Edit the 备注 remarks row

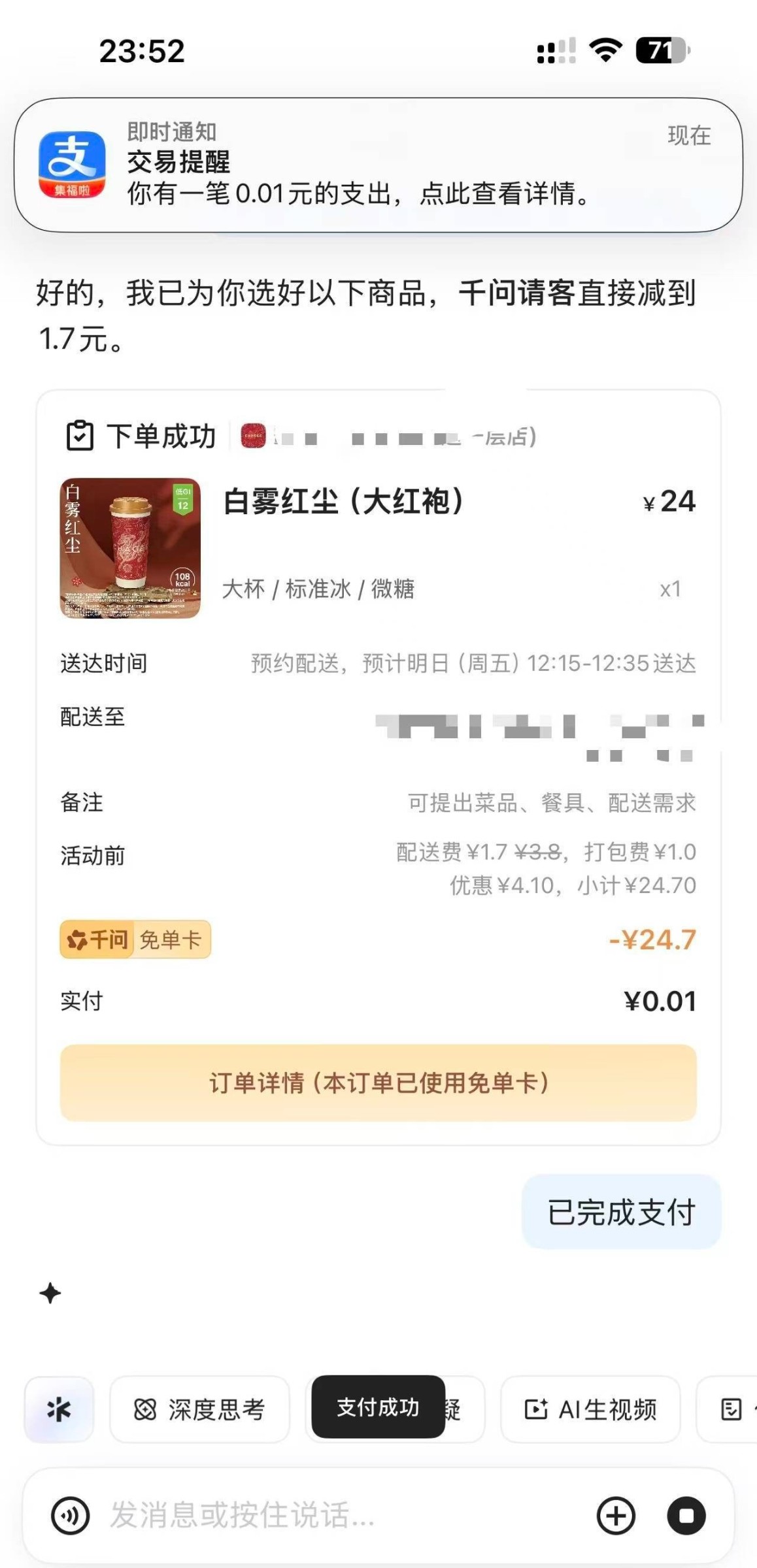(x=551, y=802)
